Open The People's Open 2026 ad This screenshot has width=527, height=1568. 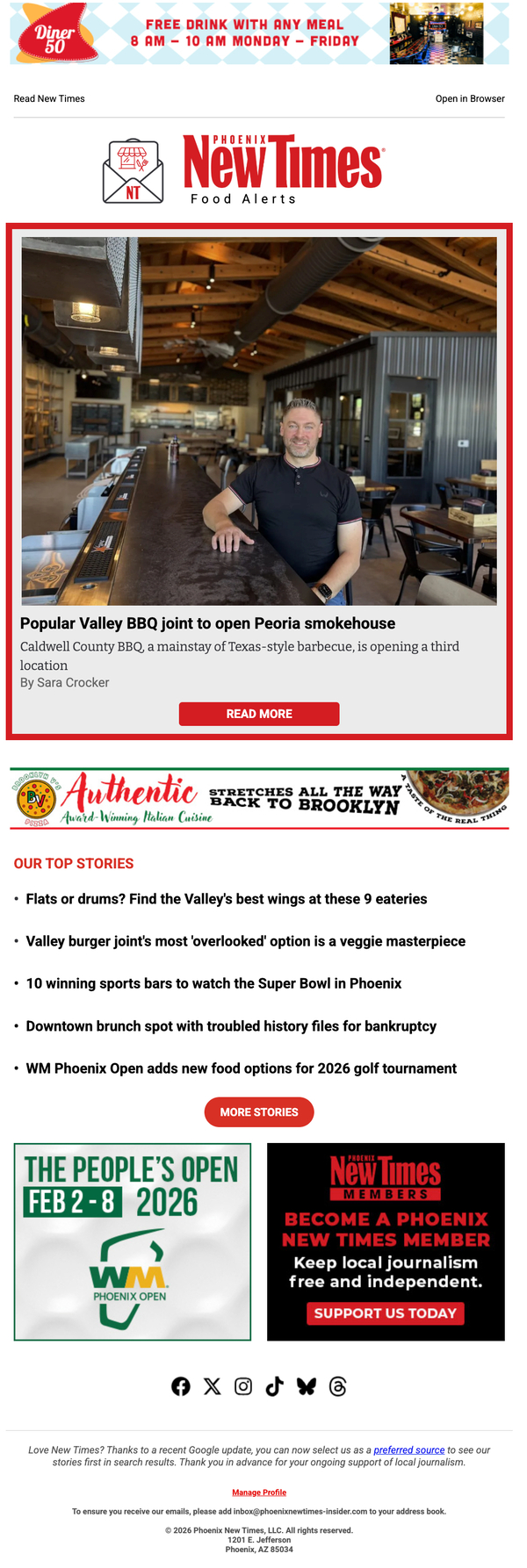[133, 1241]
